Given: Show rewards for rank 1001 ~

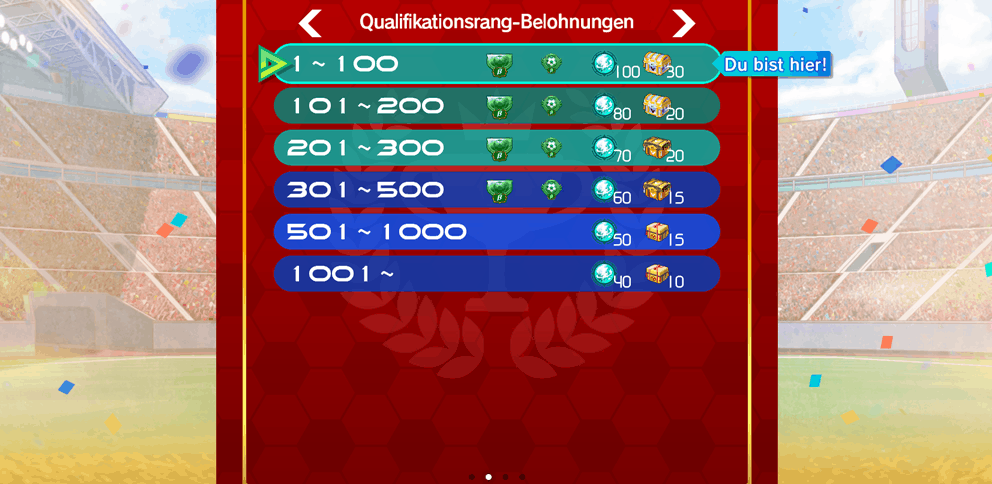Looking at the screenshot, I should 497,273.
